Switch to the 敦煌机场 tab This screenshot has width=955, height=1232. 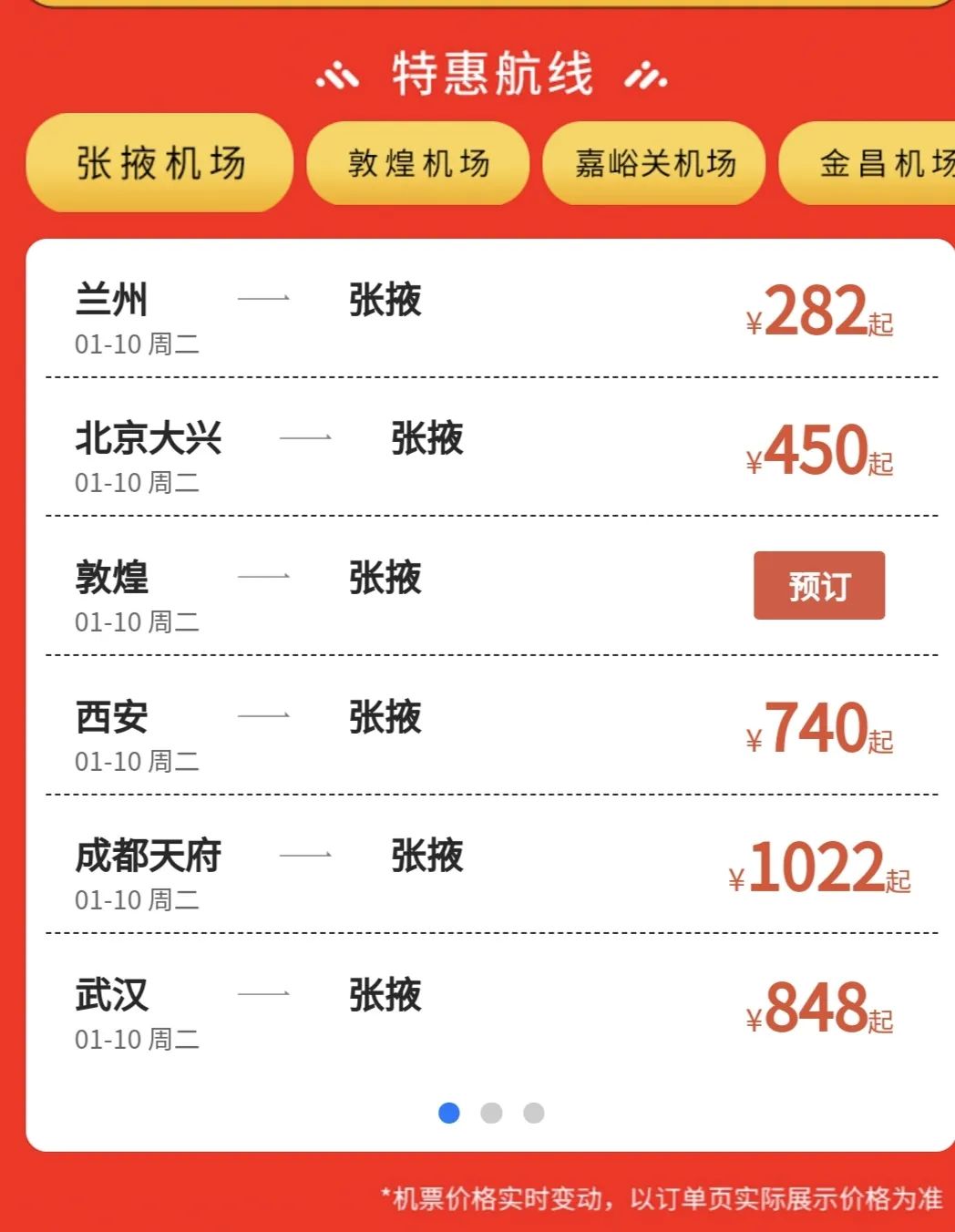tap(418, 164)
